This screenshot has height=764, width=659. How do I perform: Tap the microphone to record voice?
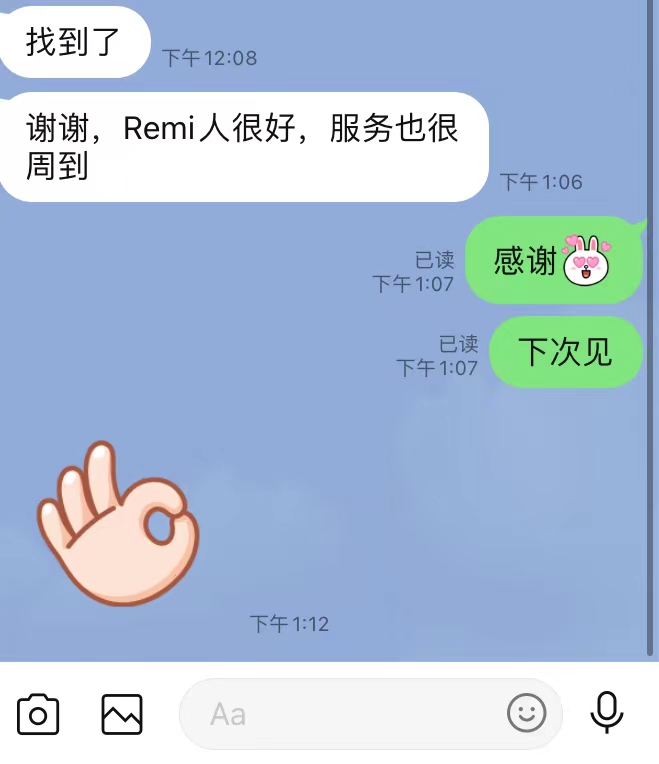click(606, 713)
